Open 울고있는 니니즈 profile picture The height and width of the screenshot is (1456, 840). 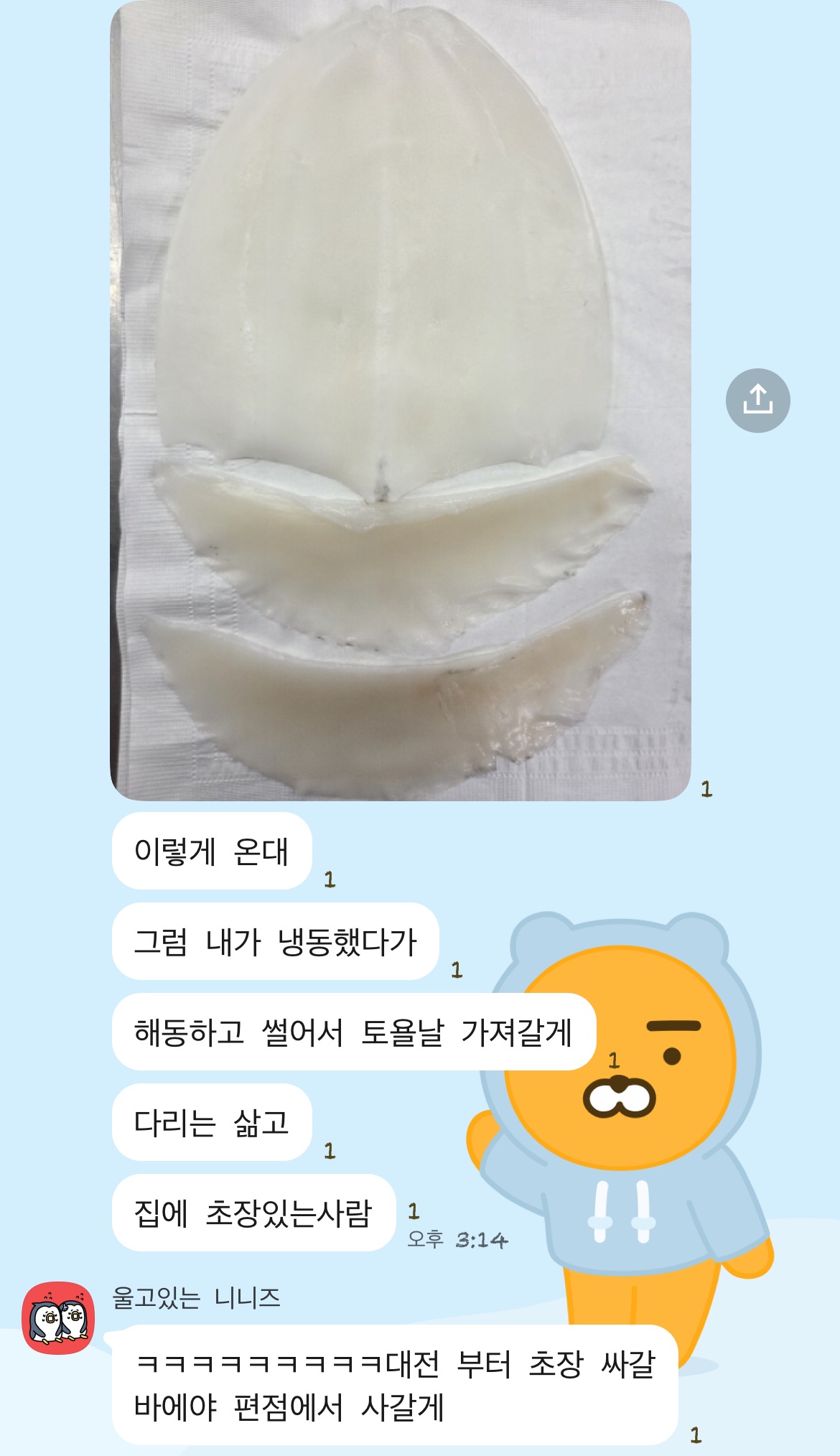coord(58,1318)
